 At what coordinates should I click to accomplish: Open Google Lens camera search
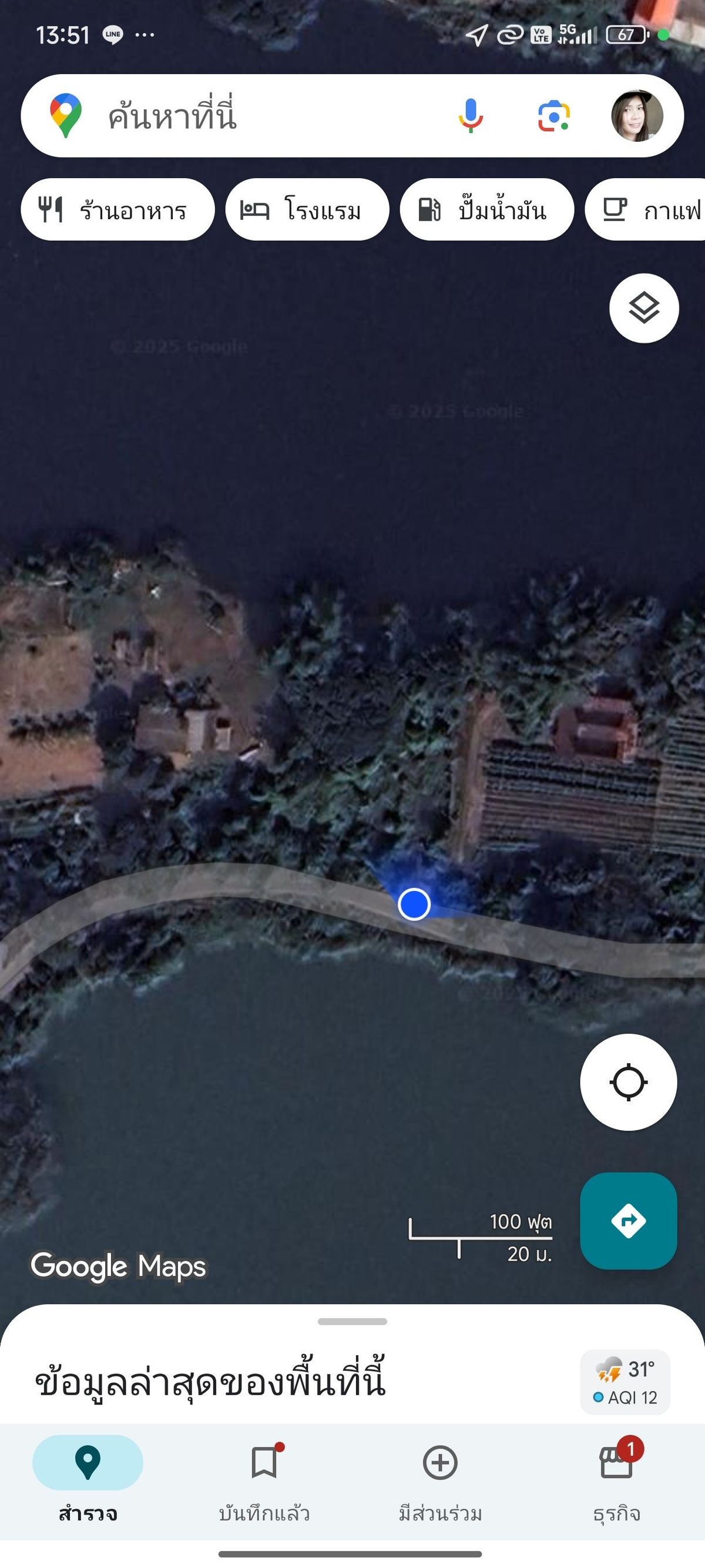(x=553, y=116)
